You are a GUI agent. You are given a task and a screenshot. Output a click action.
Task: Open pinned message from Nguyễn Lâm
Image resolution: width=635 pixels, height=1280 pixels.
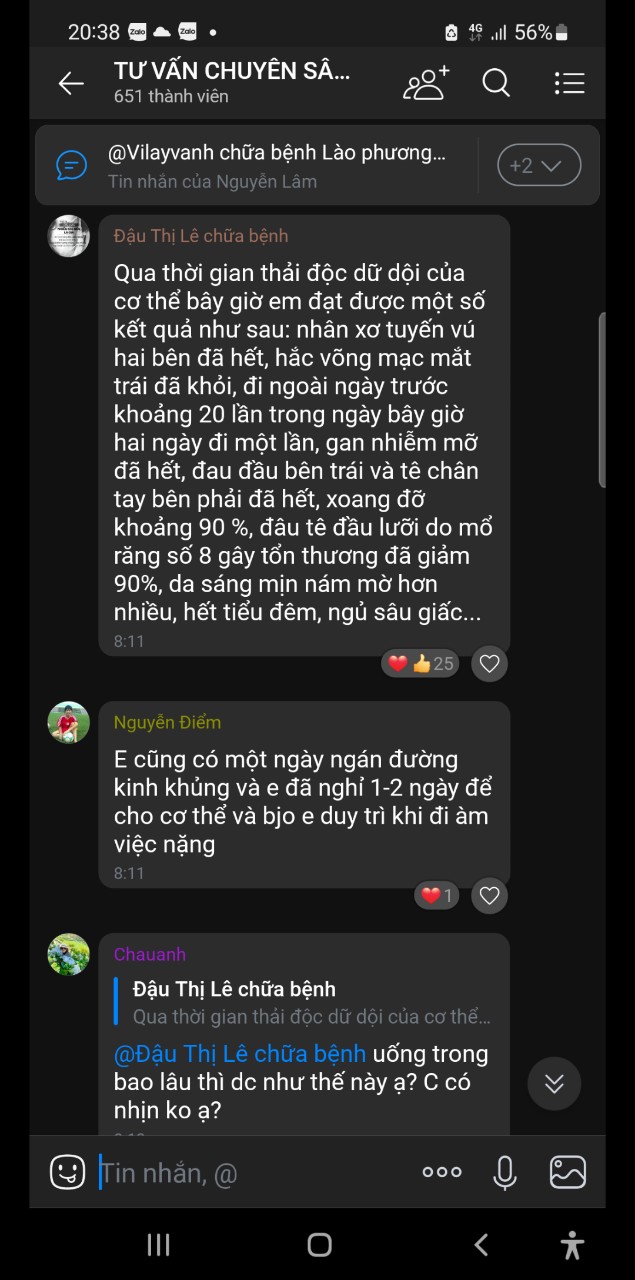click(275, 166)
